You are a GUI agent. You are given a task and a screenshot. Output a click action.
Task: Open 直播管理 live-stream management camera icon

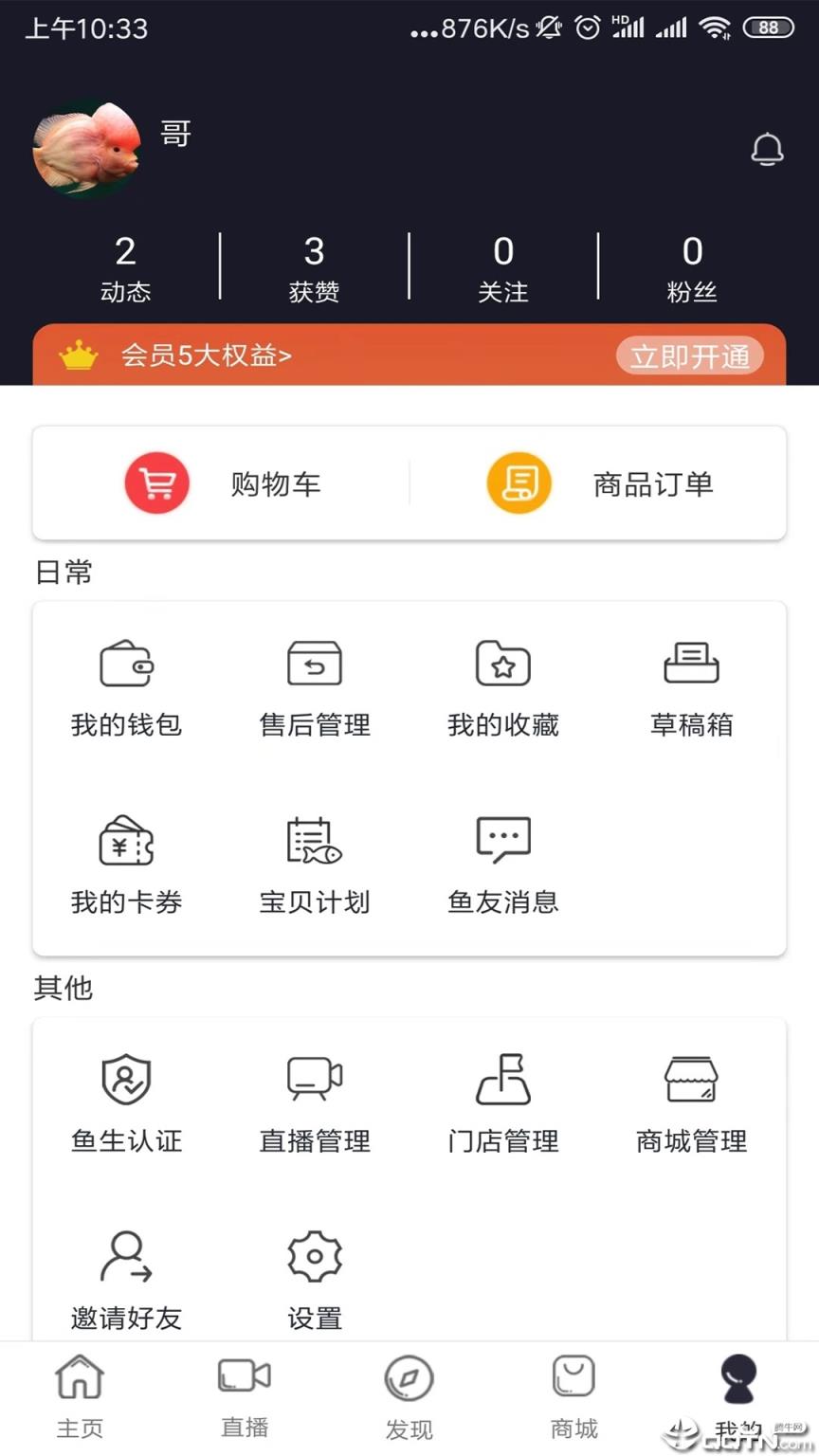click(x=314, y=1079)
